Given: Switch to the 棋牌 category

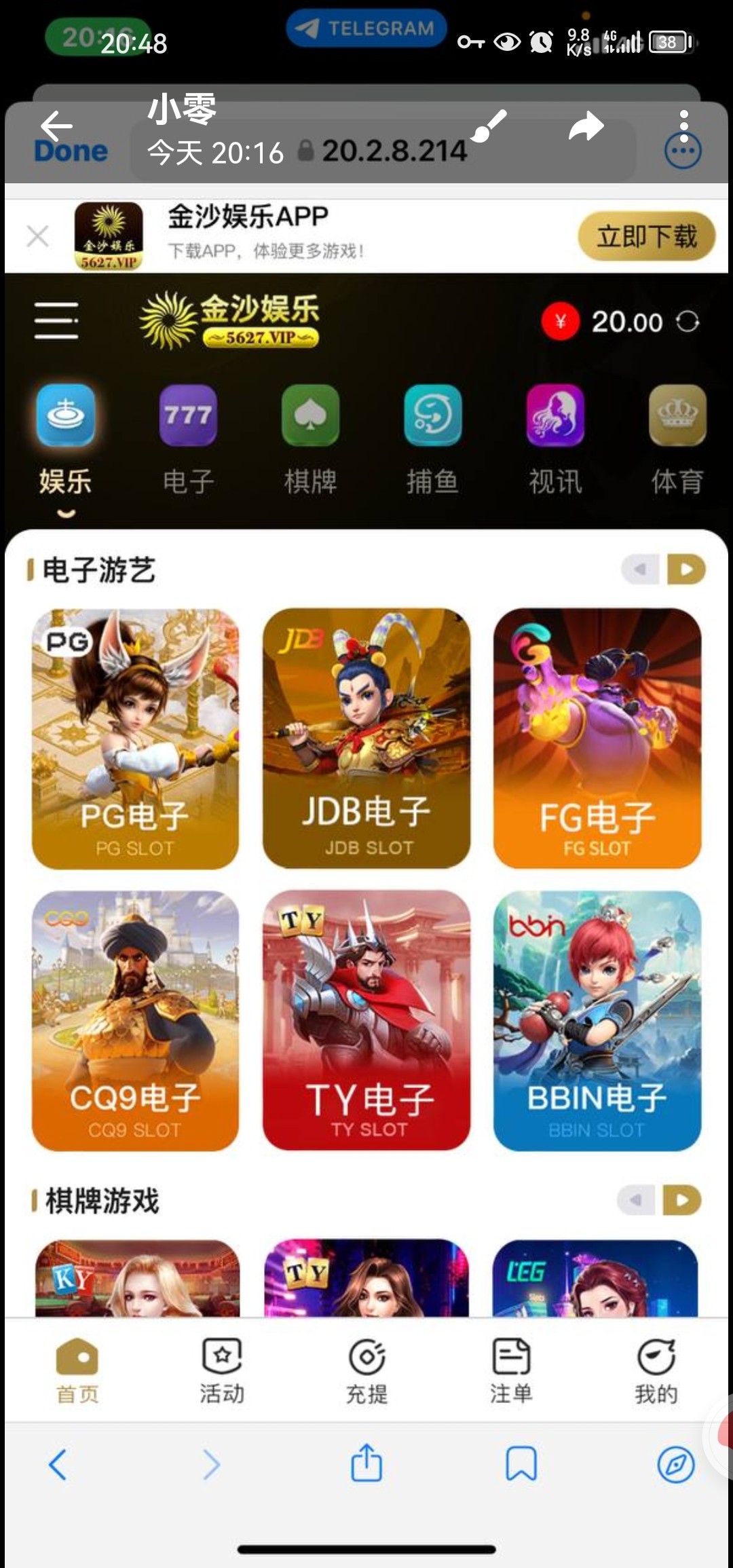Looking at the screenshot, I should click(310, 438).
